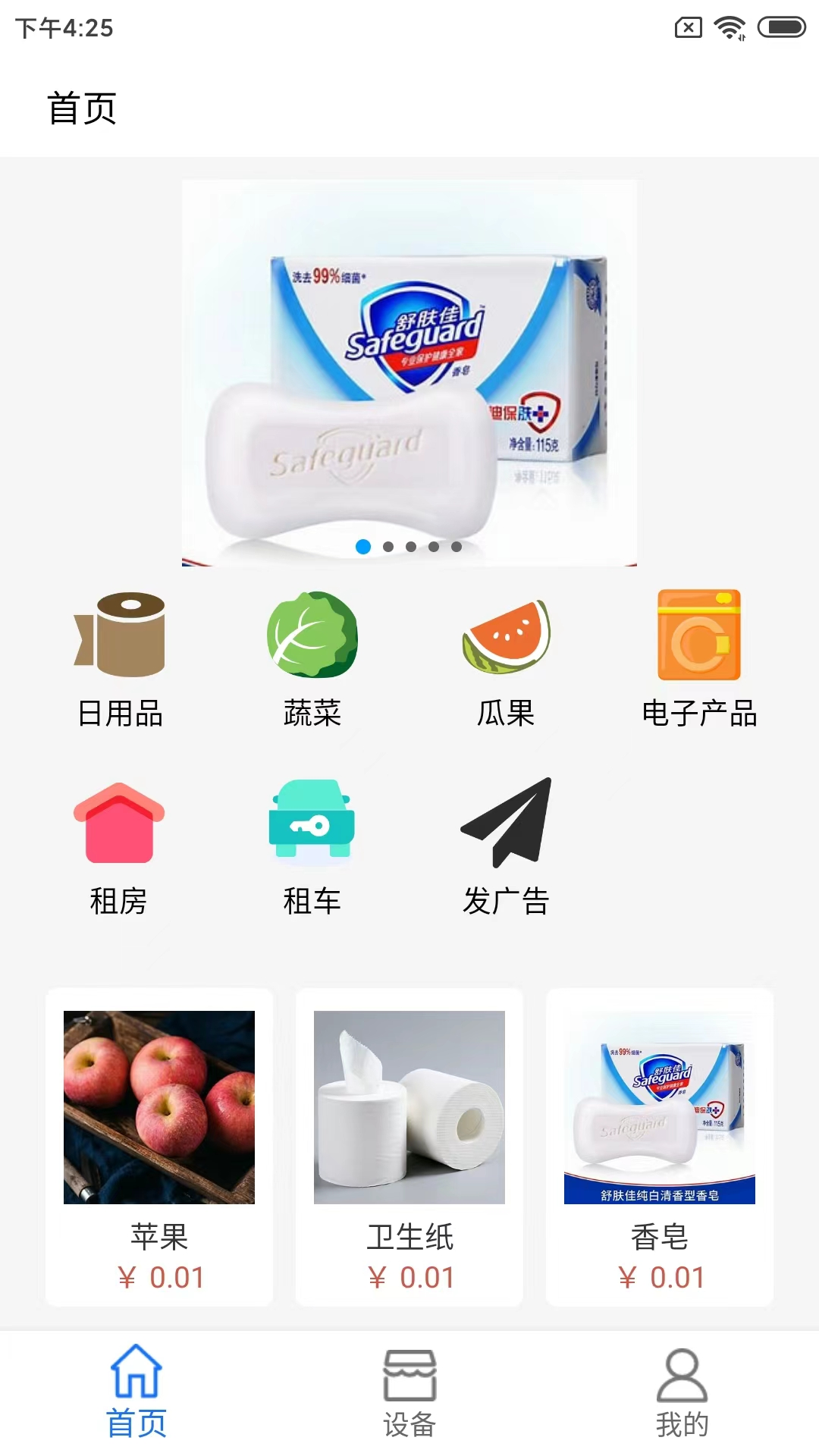Select the second carousel indicator dot
Viewport: 819px width, 1456px height.
coord(387,545)
